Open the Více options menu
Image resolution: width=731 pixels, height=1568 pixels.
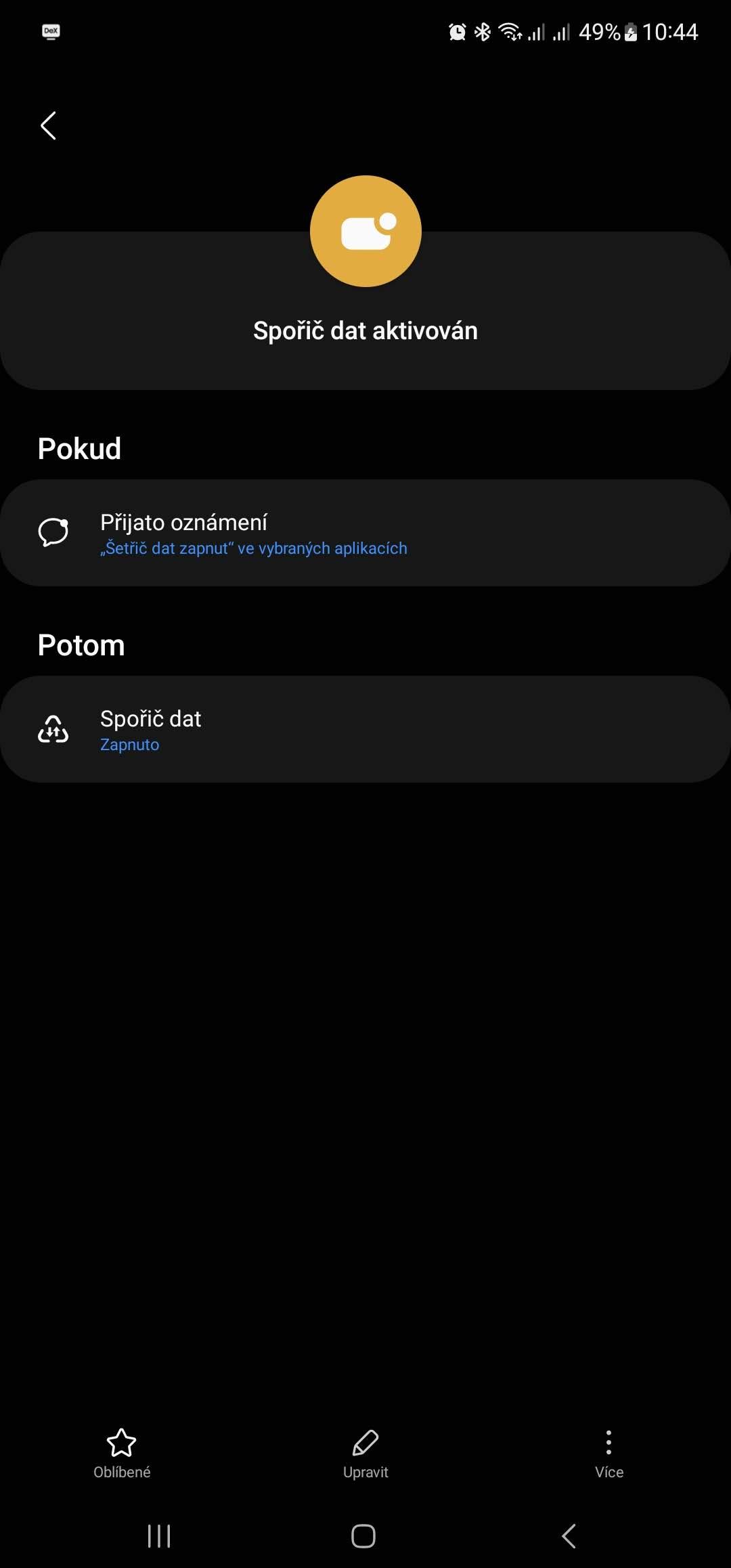point(609,1454)
